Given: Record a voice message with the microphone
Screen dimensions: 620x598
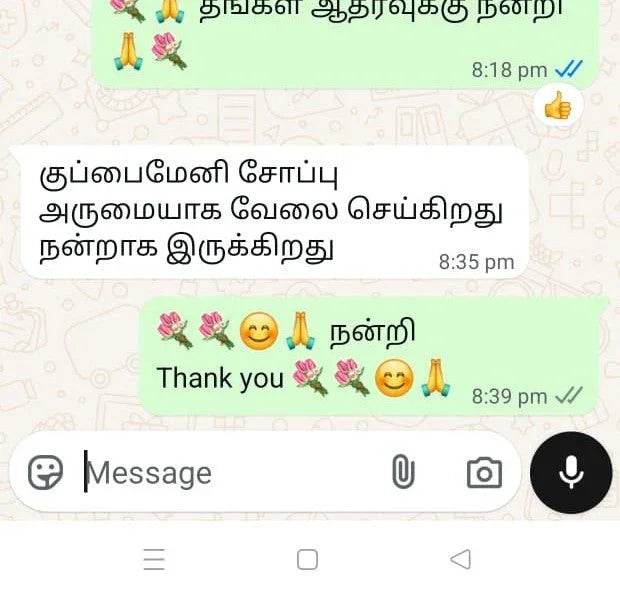Looking at the screenshot, I should (571, 472).
